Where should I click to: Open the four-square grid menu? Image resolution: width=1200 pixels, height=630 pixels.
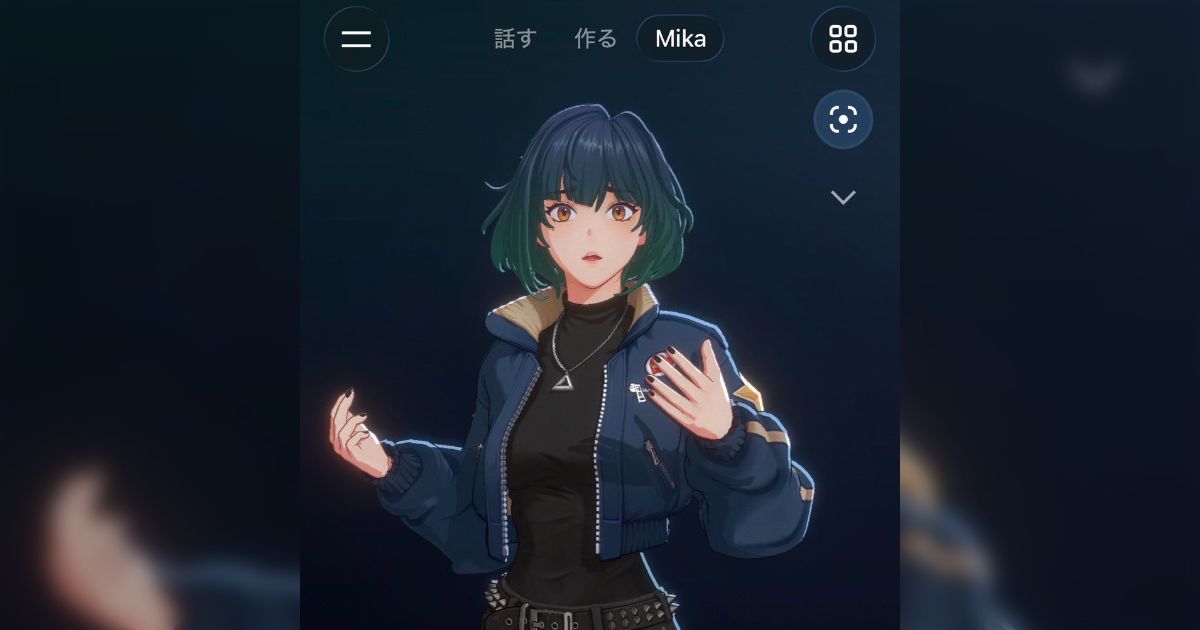click(x=843, y=39)
